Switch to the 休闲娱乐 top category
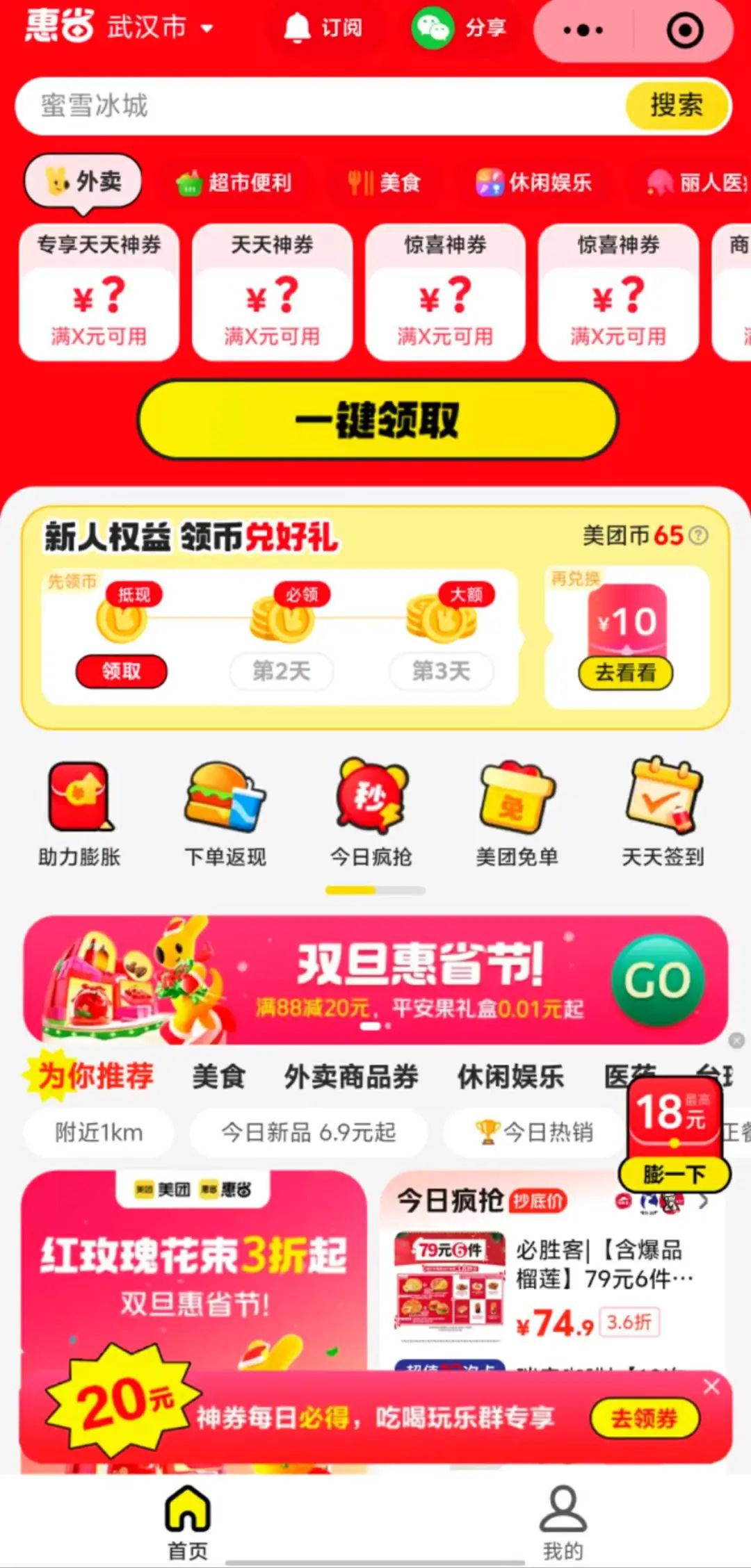 point(534,183)
